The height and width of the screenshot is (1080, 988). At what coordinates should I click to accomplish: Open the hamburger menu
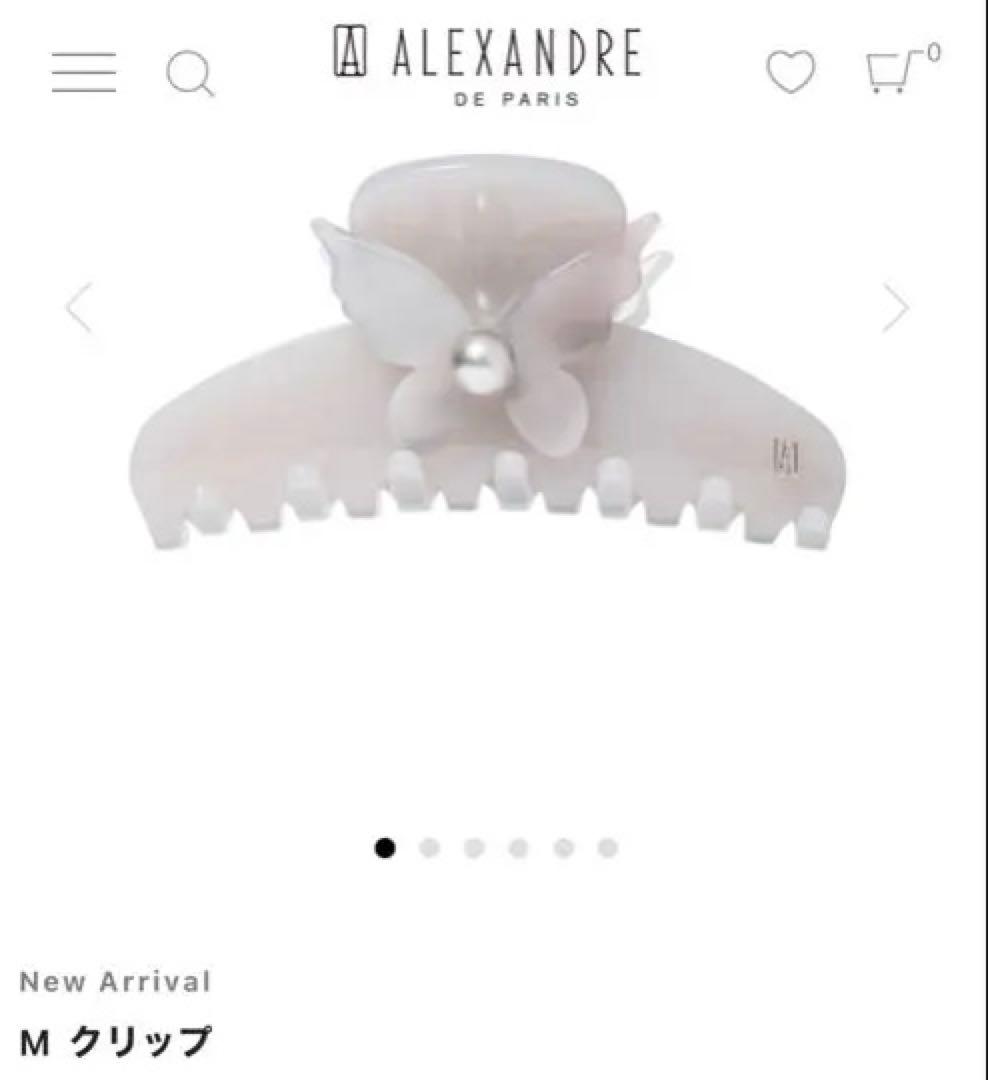point(84,74)
